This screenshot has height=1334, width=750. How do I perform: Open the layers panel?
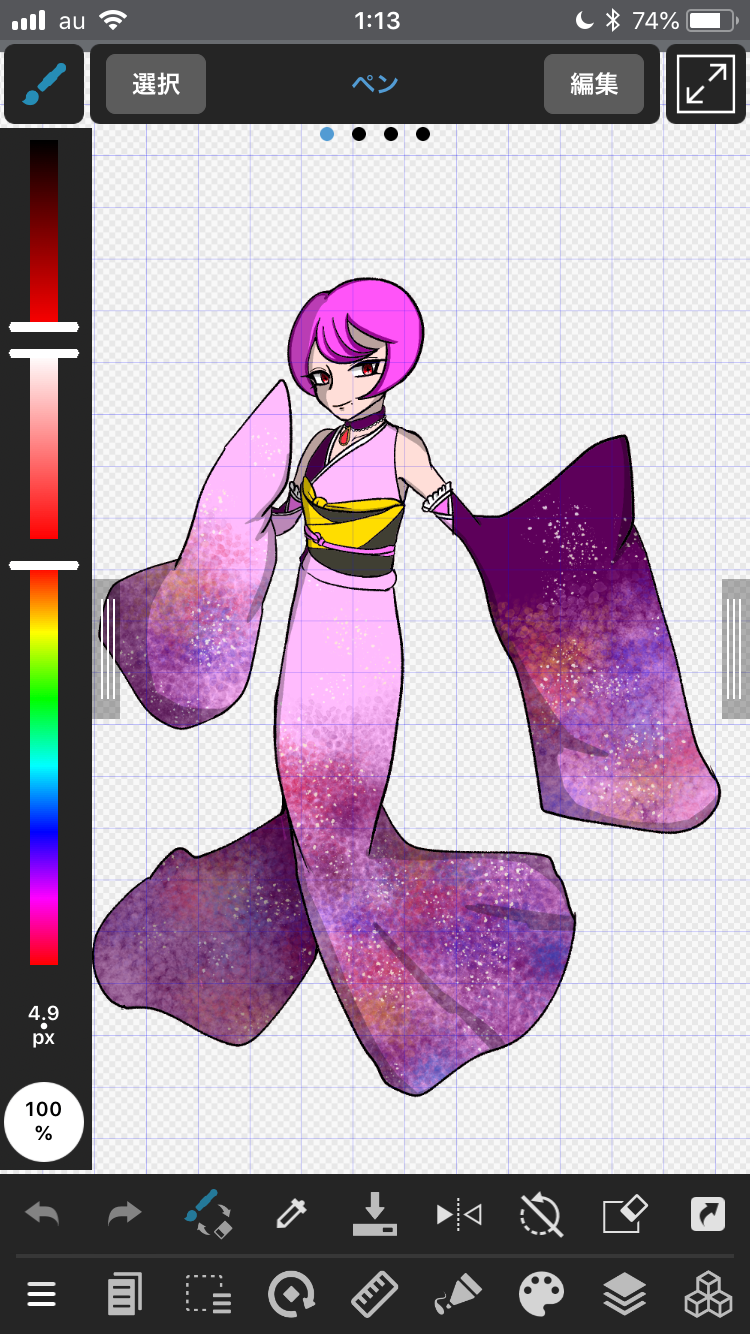[624, 1297]
